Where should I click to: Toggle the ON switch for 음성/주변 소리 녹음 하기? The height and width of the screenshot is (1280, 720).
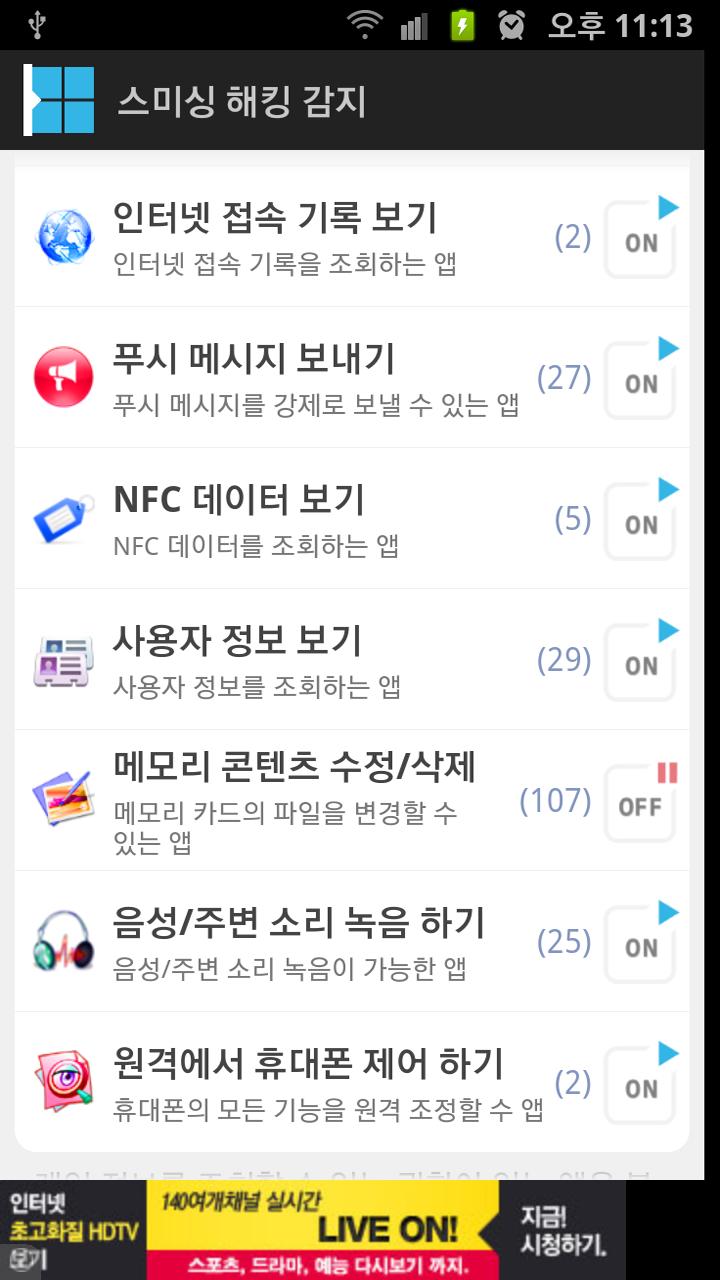(641, 945)
